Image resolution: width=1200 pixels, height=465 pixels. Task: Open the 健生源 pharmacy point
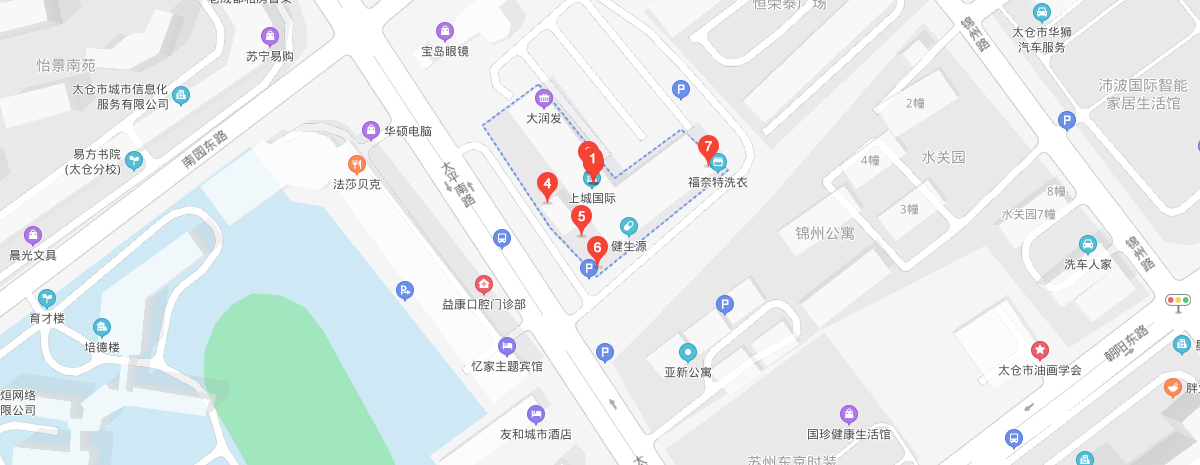click(x=629, y=226)
